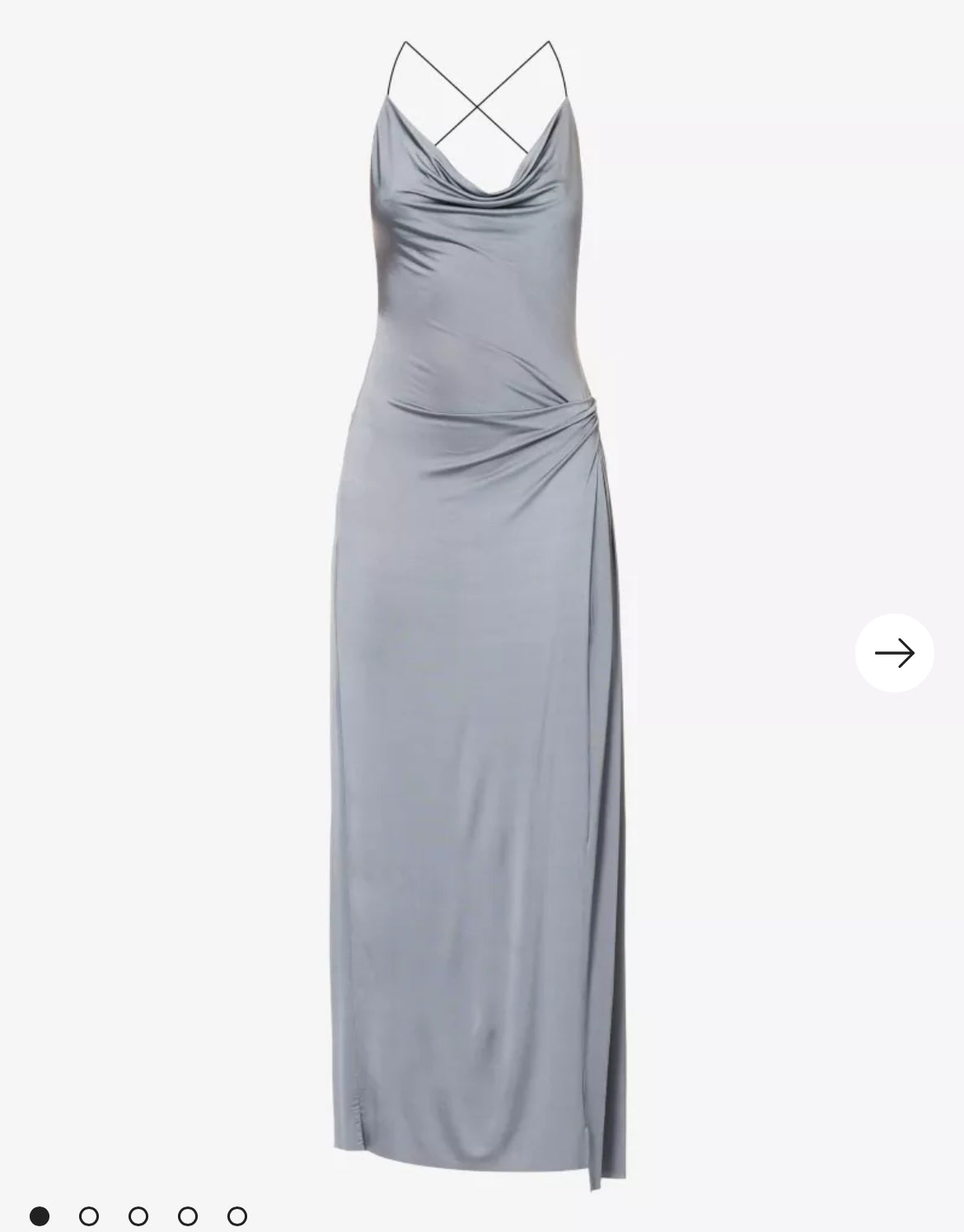Screen dimensions: 964x1232
Task: Select the second carousel page dot
Action: 89,1216
